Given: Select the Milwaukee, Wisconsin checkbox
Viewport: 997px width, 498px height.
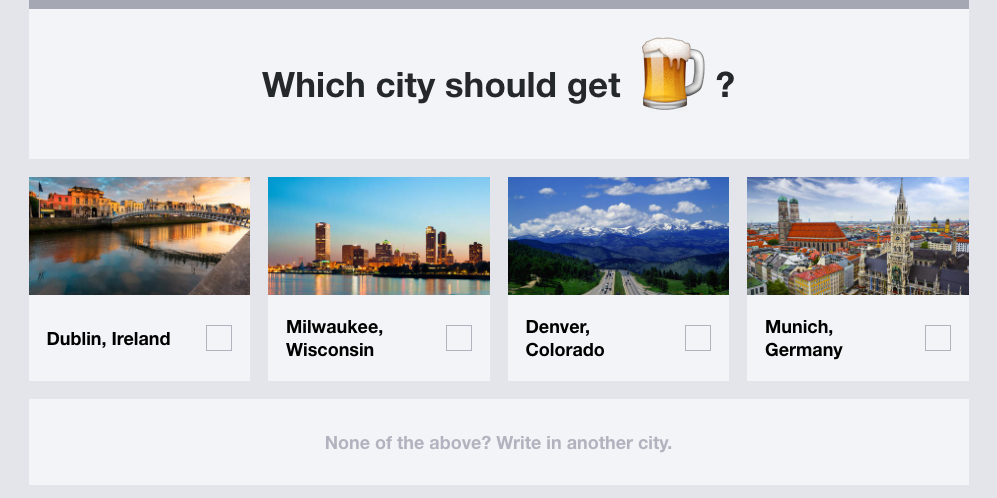Looking at the screenshot, I should pyautogui.click(x=458, y=338).
